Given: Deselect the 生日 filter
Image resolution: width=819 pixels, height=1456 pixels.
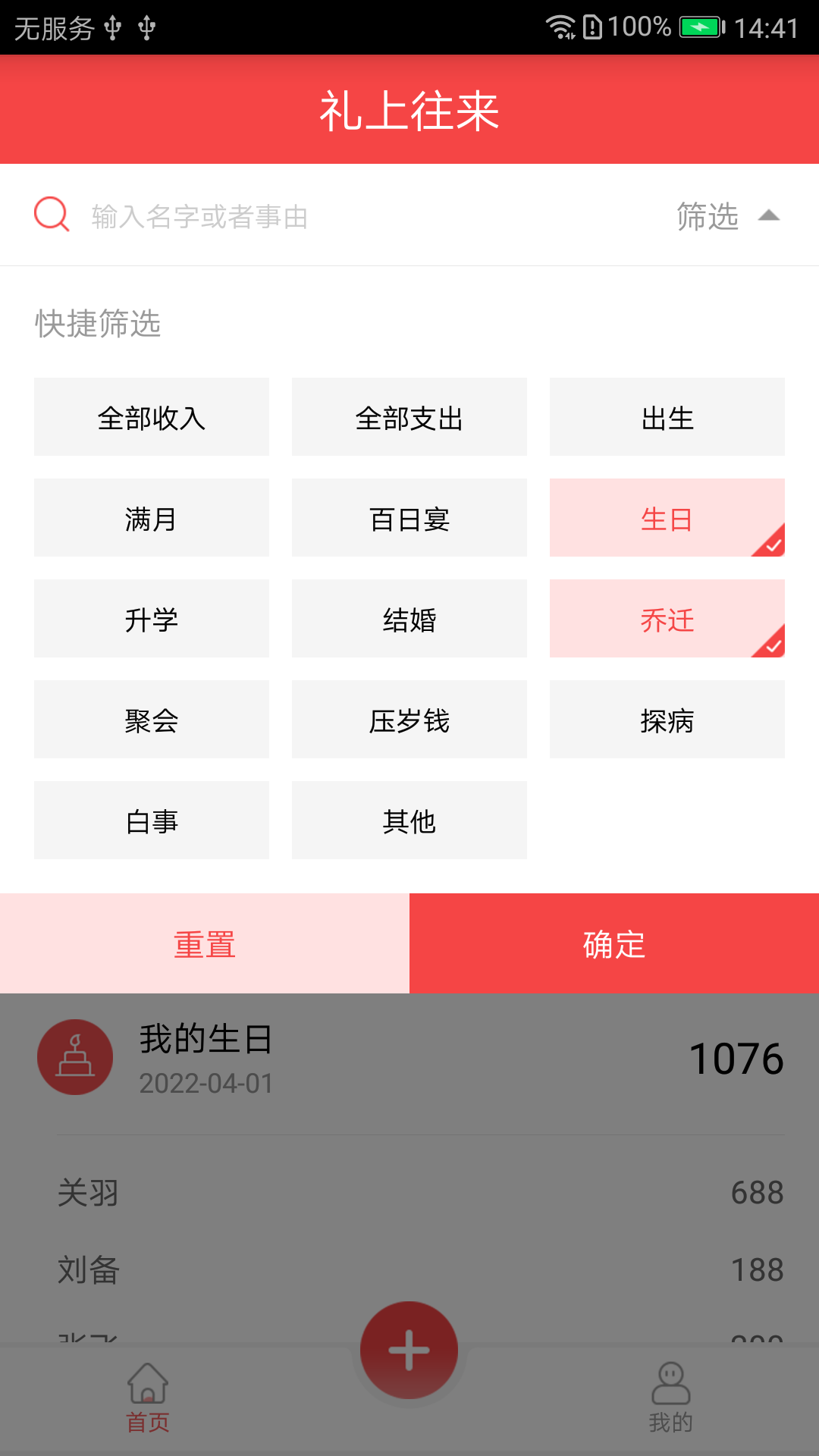Looking at the screenshot, I should [x=667, y=517].
